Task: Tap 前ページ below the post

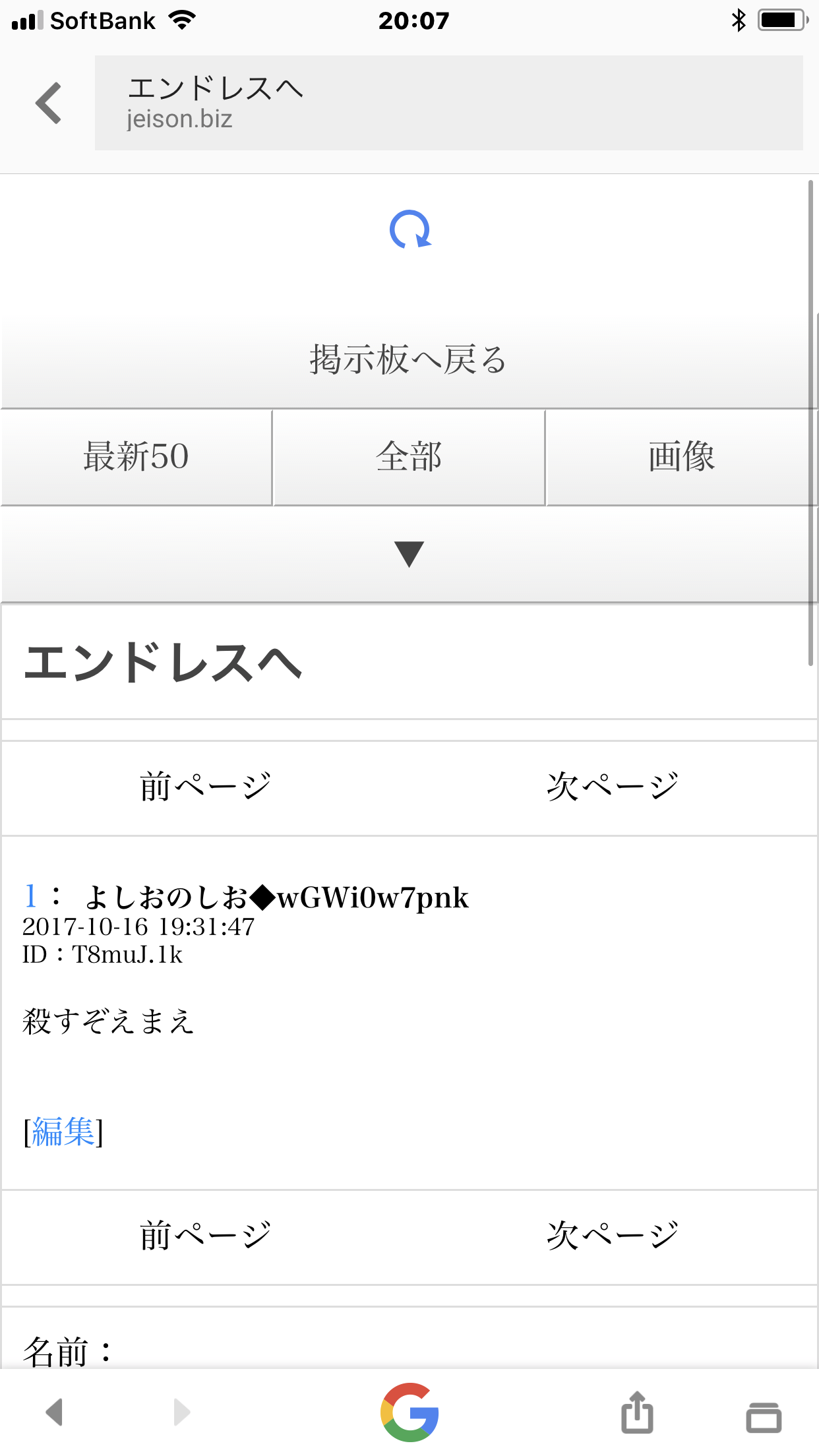Action: tap(206, 1236)
